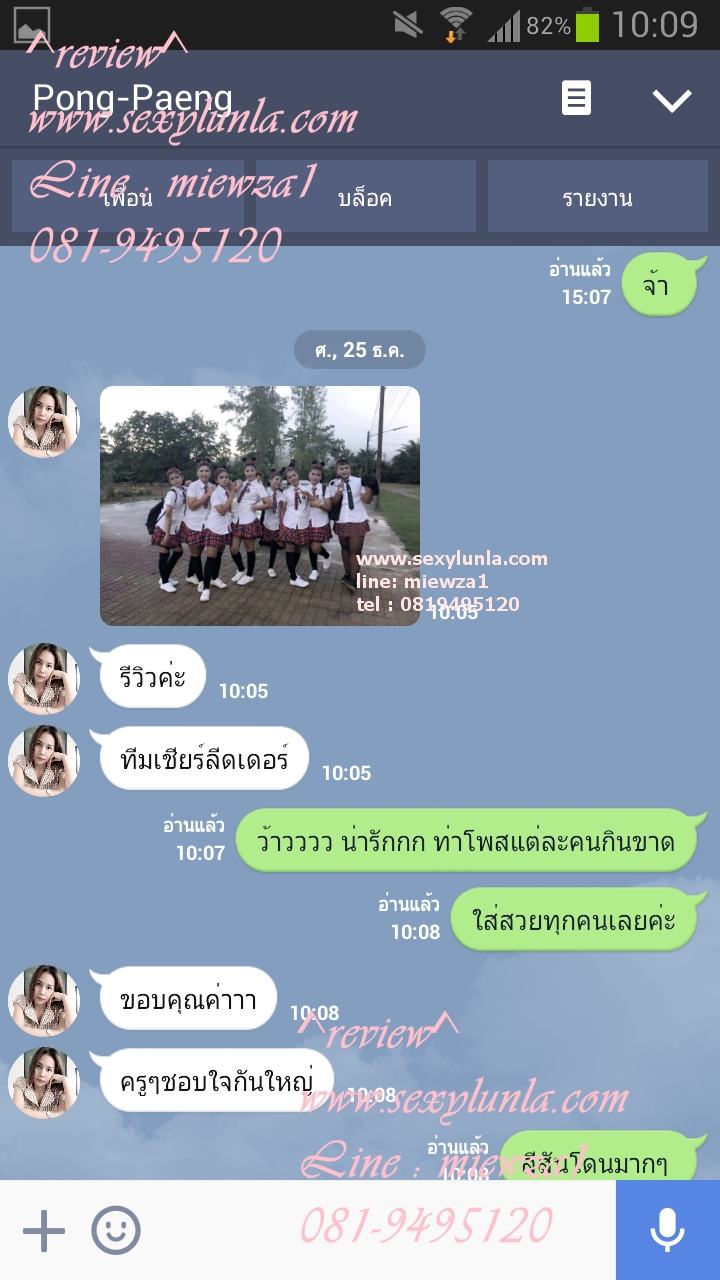The width and height of the screenshot is (720, 1280).
Task: Tap the เพื่อน add friend button
Action: click(x=128, y=196)
